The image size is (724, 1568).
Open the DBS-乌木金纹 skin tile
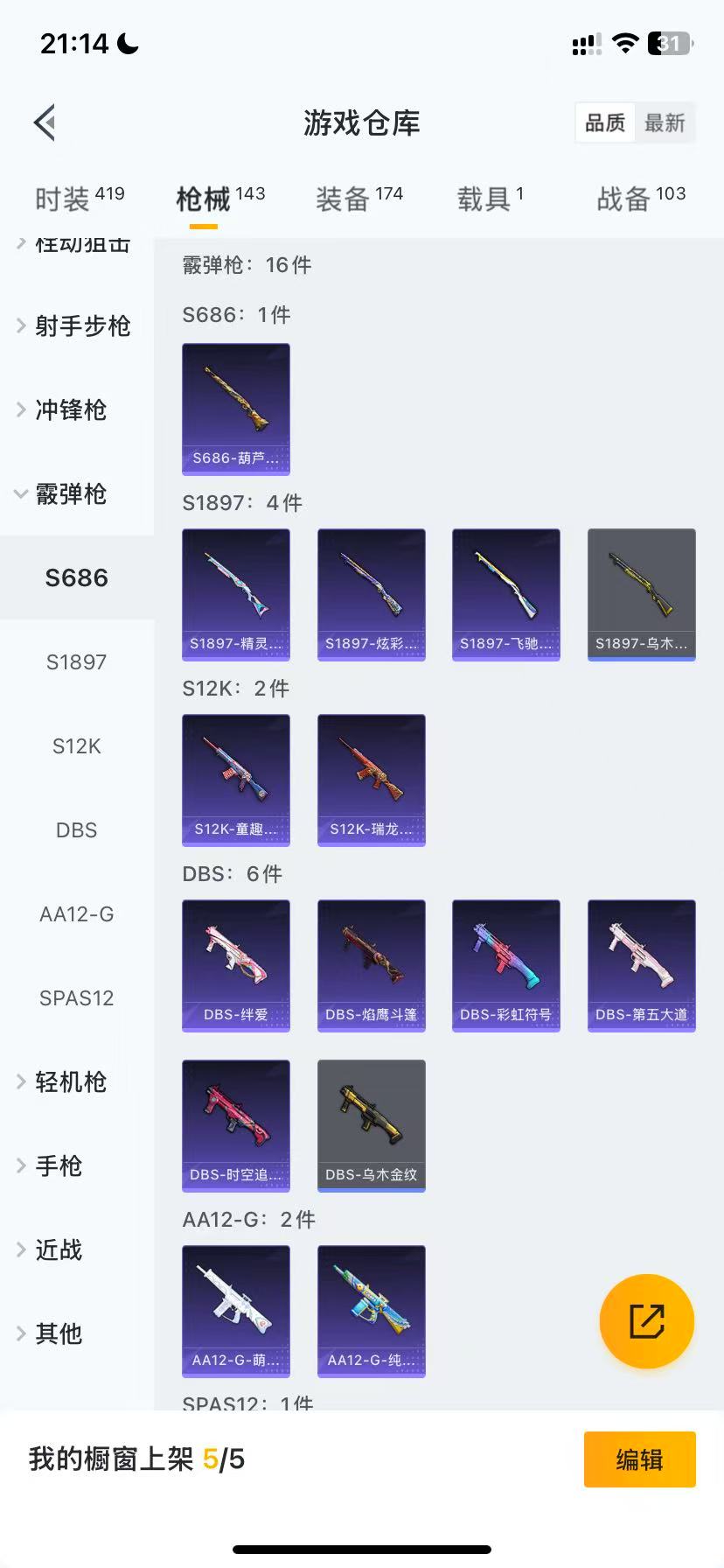tap(372, 1125)
